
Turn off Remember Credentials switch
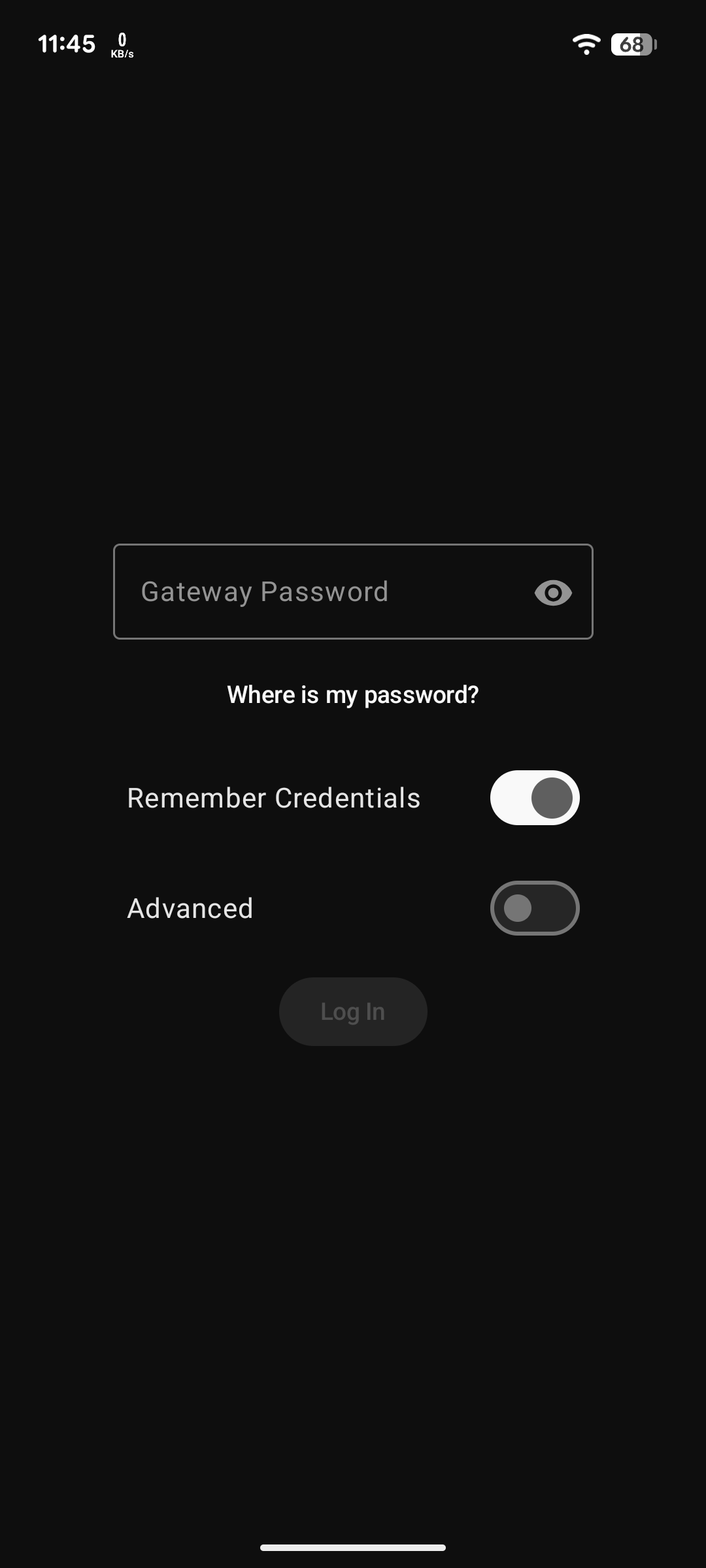point(535,798)
